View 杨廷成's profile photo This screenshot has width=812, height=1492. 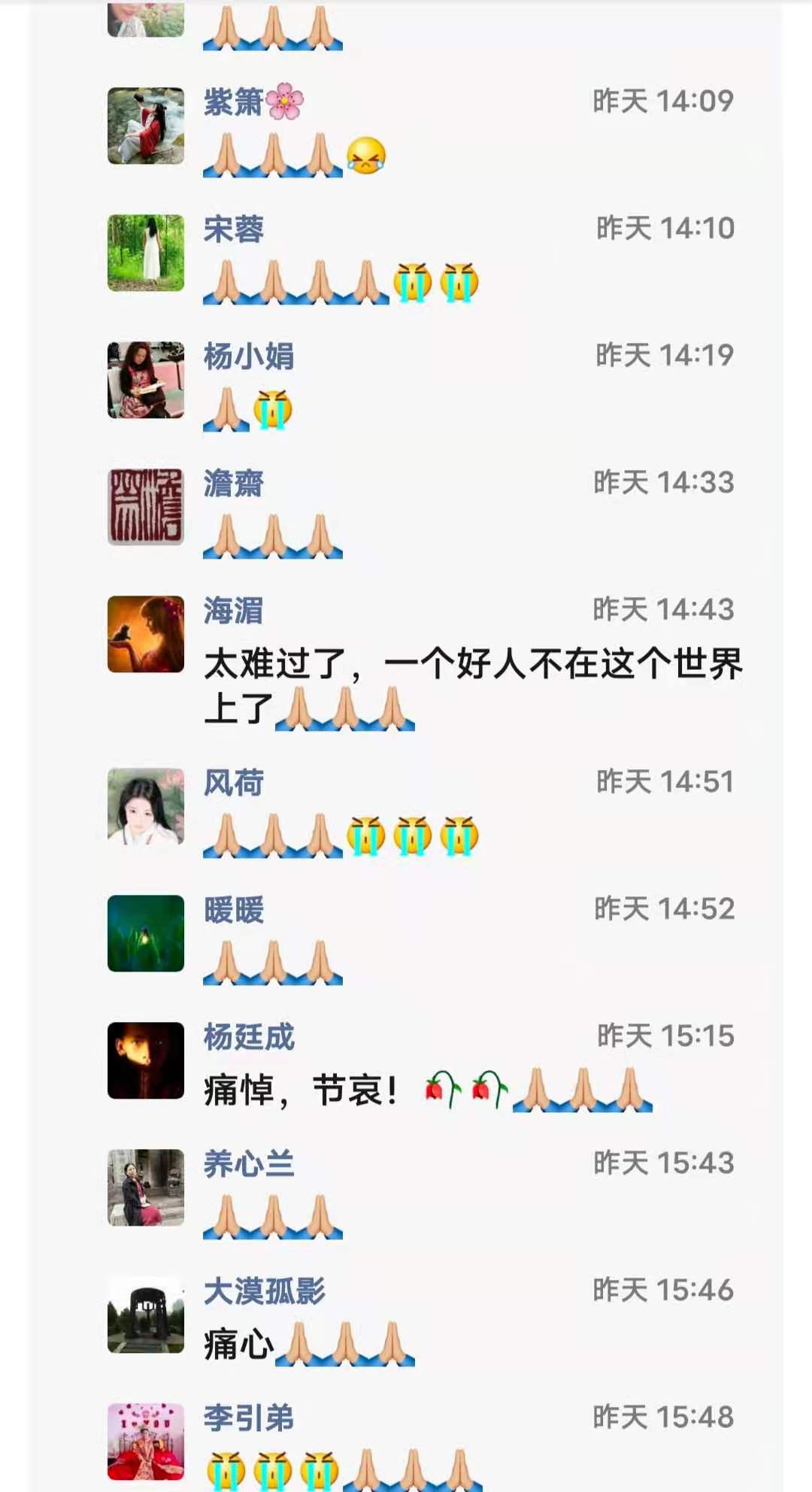click(146, 1060)
